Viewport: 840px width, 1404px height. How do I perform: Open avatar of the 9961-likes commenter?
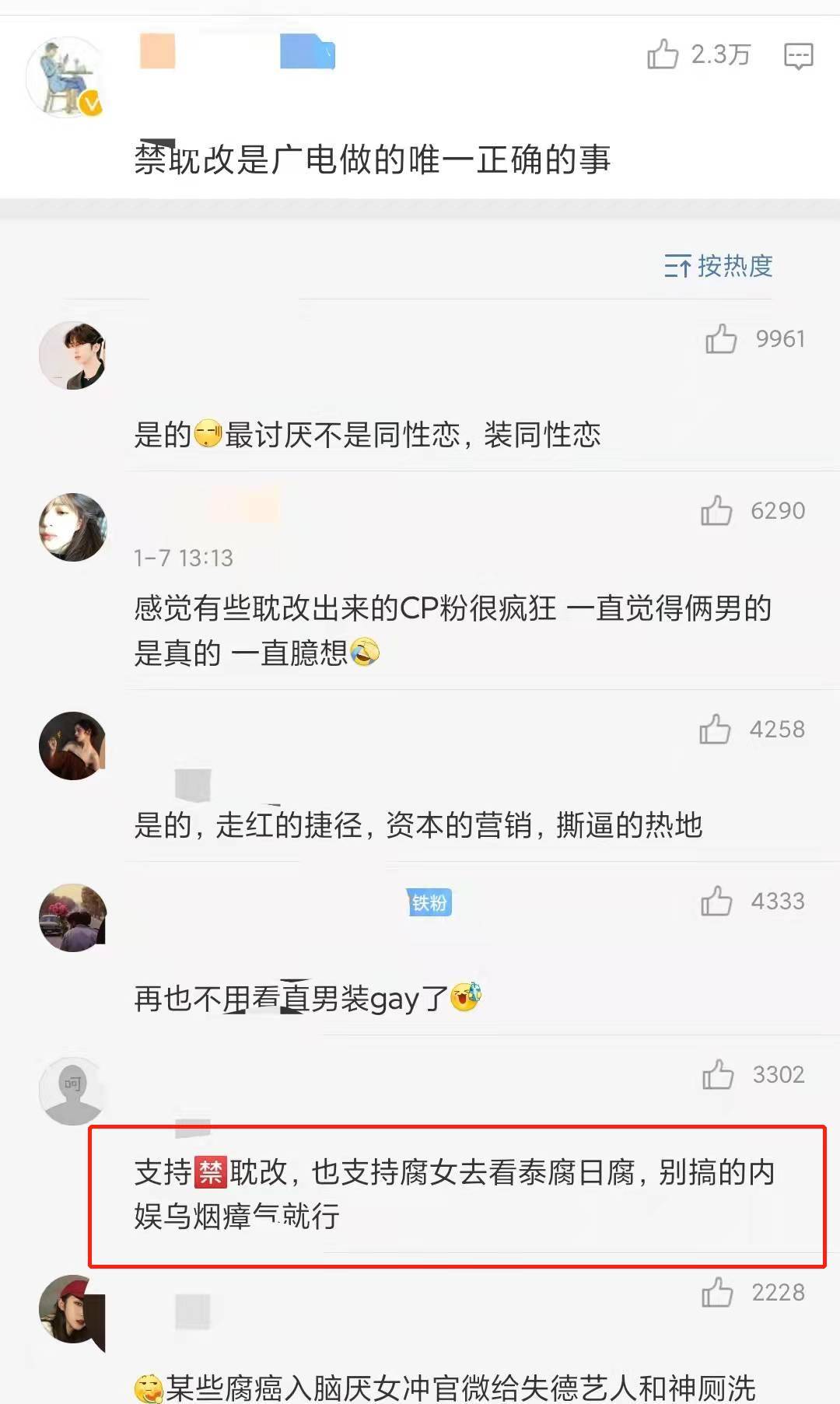tap(72, 355)
